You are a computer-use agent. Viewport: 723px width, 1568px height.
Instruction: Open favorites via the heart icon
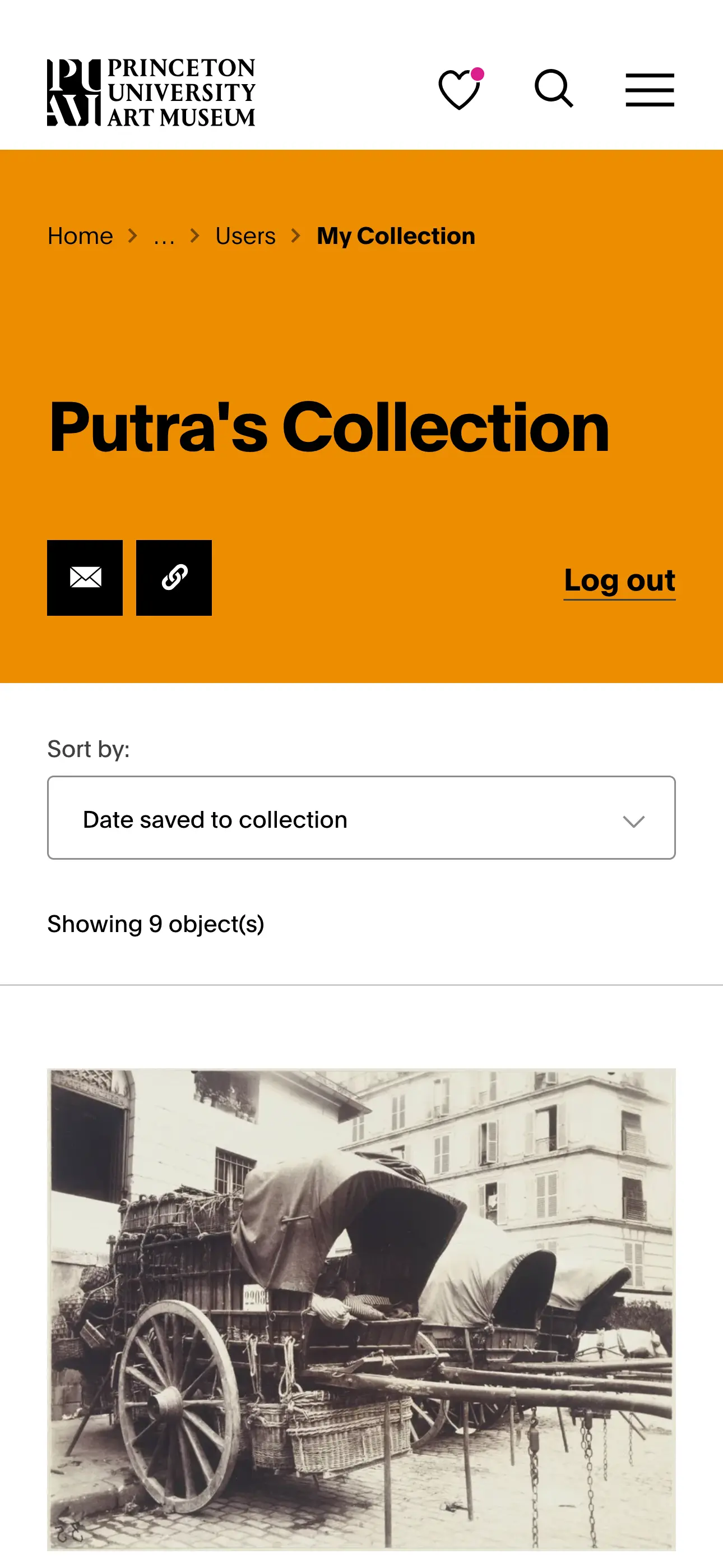click(458, 91)
